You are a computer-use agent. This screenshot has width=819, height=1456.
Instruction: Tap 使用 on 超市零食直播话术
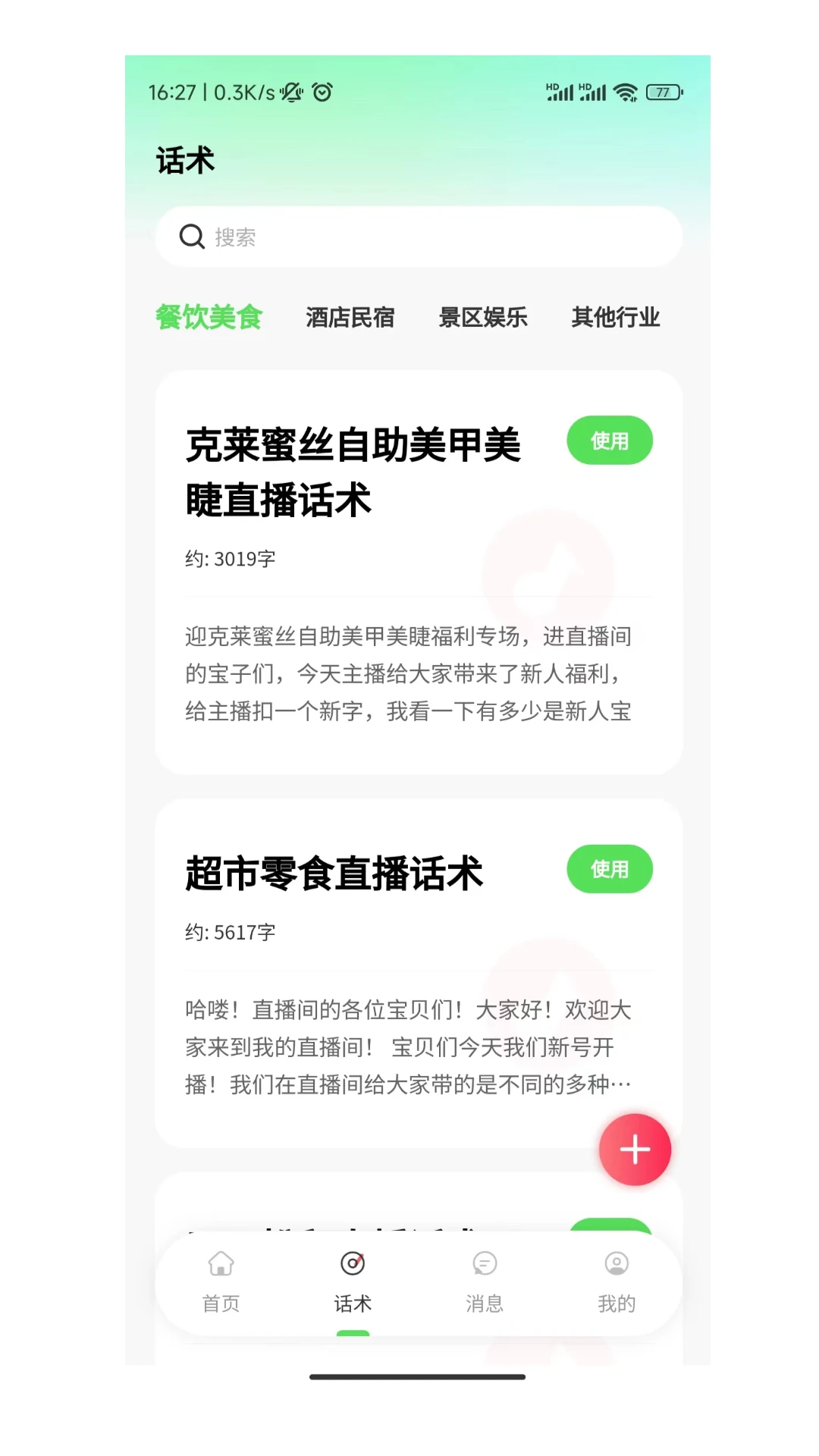(610, 870)
